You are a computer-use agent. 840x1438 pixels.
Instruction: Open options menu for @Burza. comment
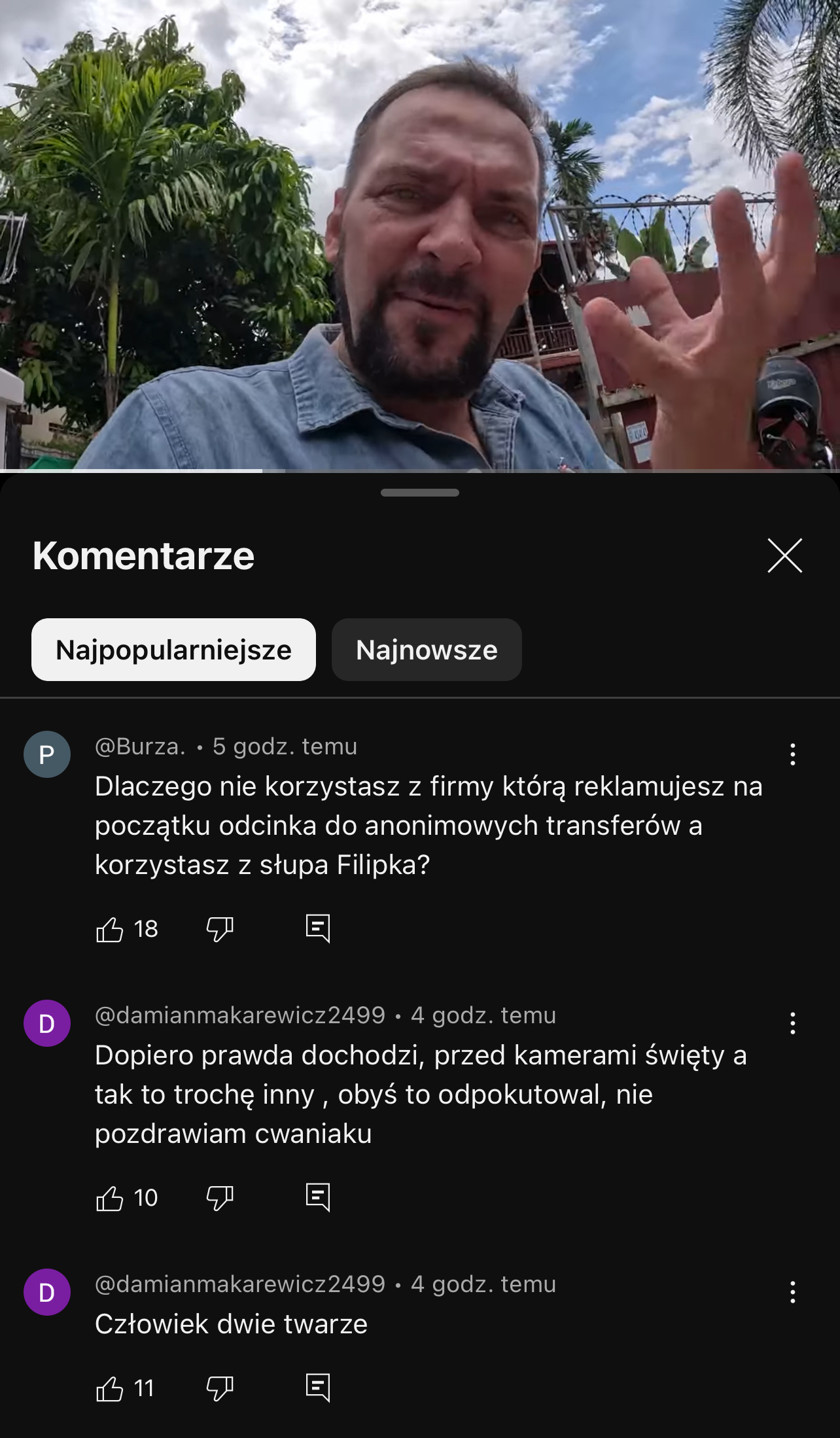792,754
